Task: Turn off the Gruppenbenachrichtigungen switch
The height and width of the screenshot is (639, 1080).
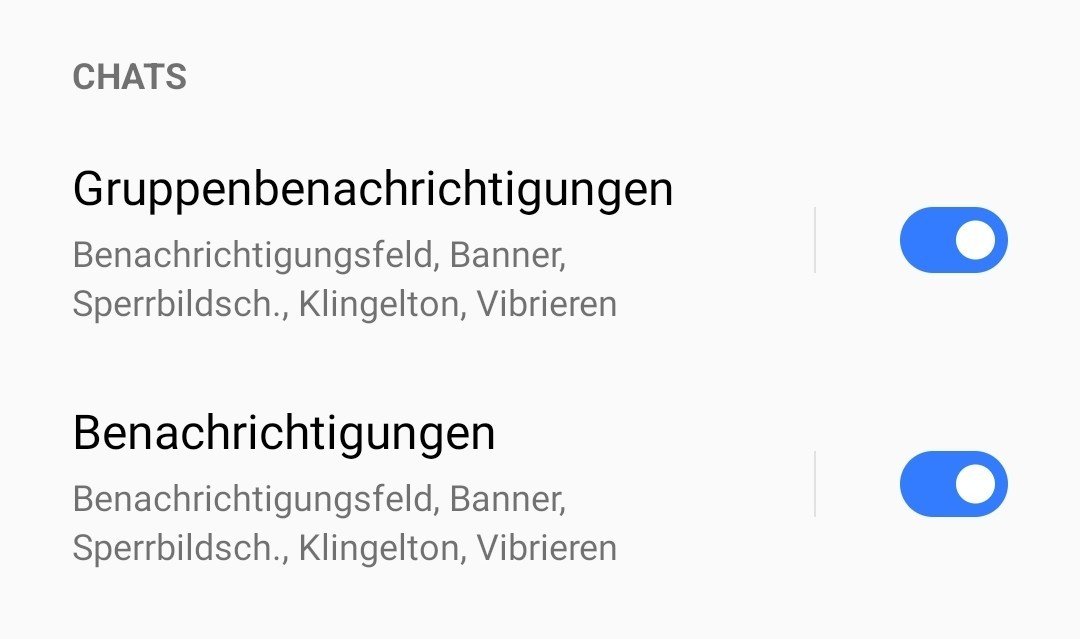Action: pos(953,240)
